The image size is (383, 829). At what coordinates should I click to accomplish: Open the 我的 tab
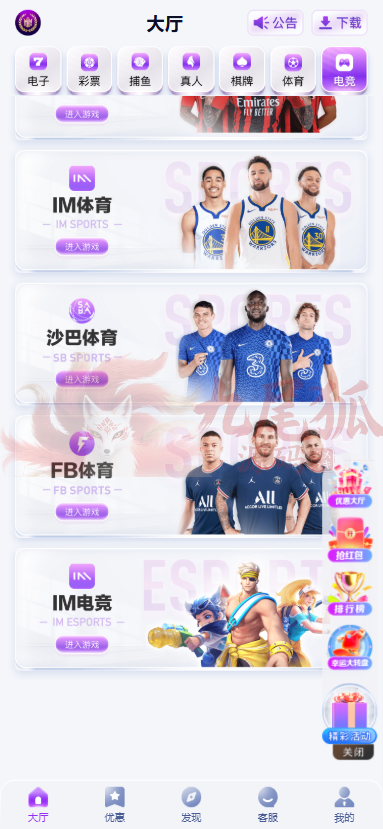pos(344,805)
